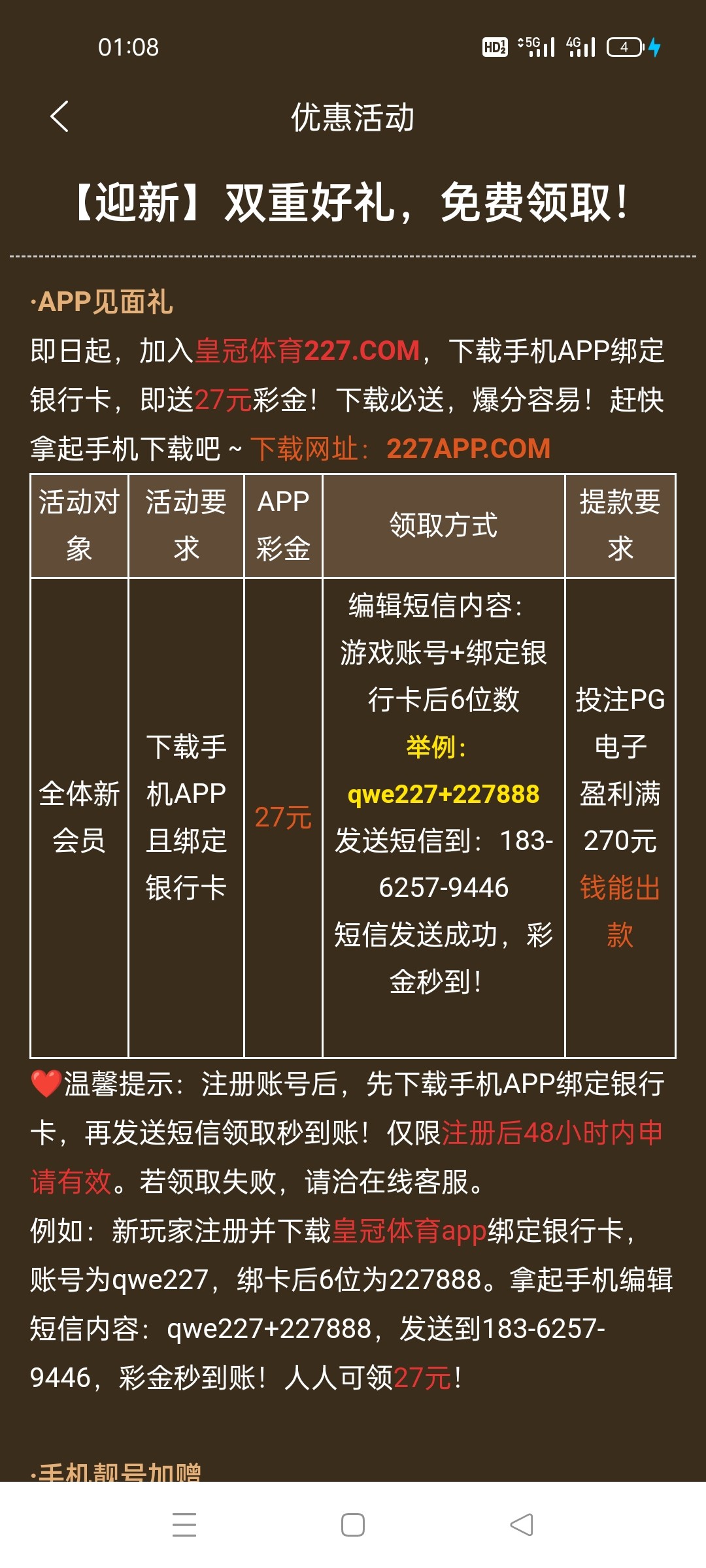Go to the home screen
This screenshot has height=1568, width=706.
[x=353, y=1525]
